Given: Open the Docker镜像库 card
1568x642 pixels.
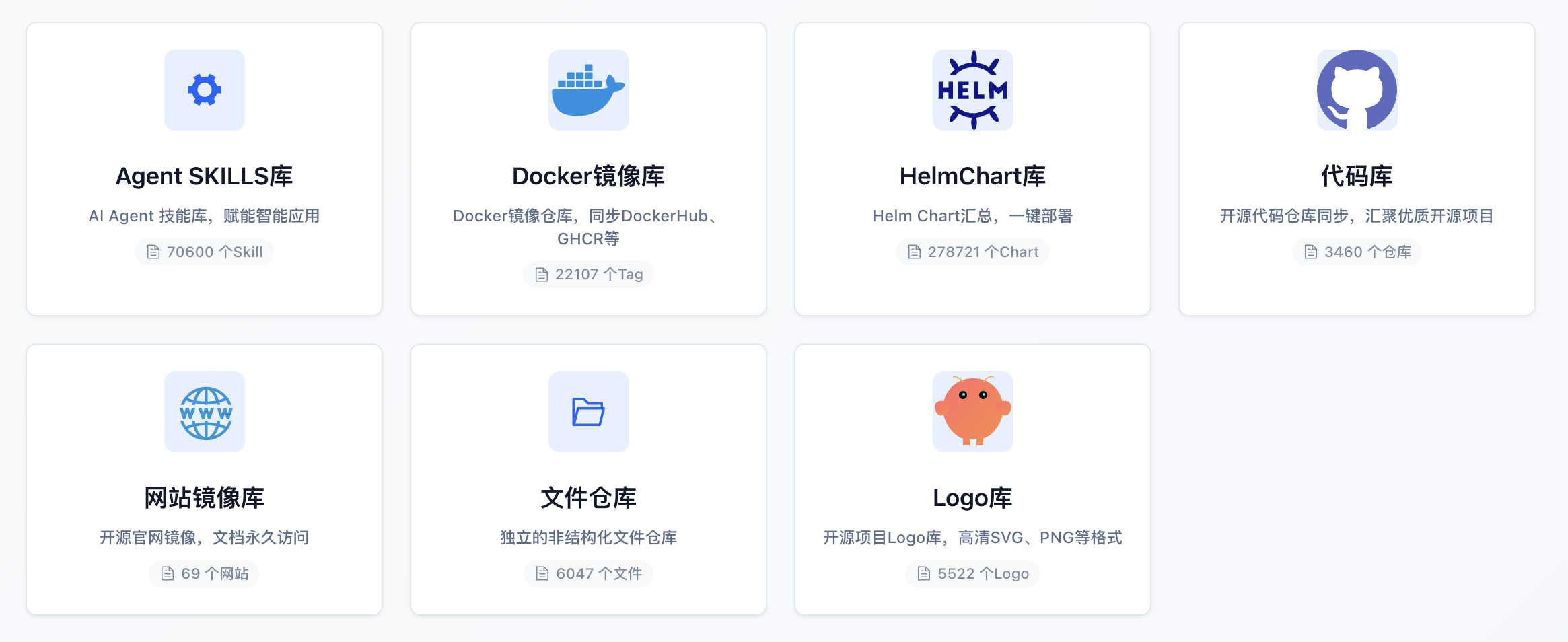Looking at the screenshot, I should click(588, 176).
